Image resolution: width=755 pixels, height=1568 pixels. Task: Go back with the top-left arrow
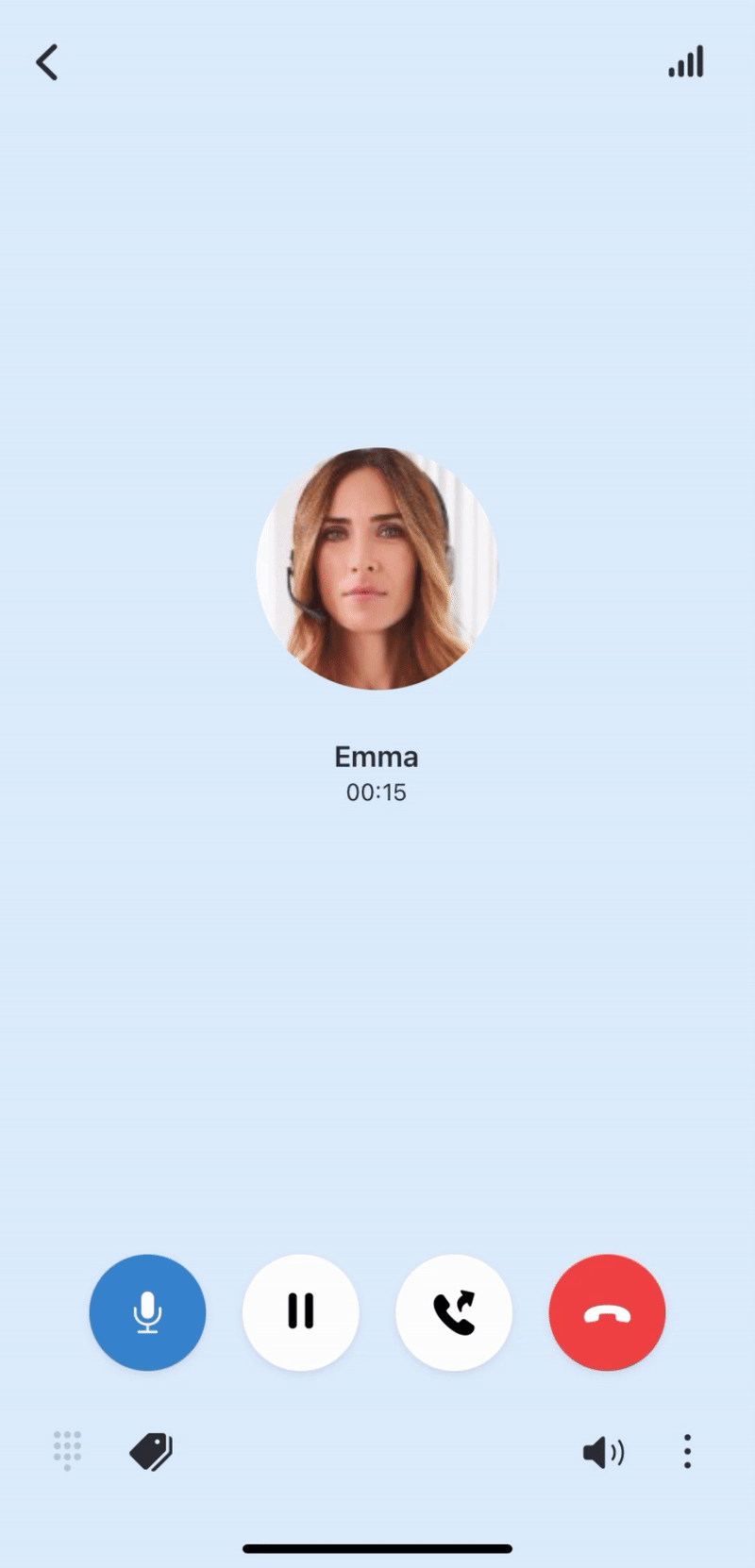click(47, 63)
